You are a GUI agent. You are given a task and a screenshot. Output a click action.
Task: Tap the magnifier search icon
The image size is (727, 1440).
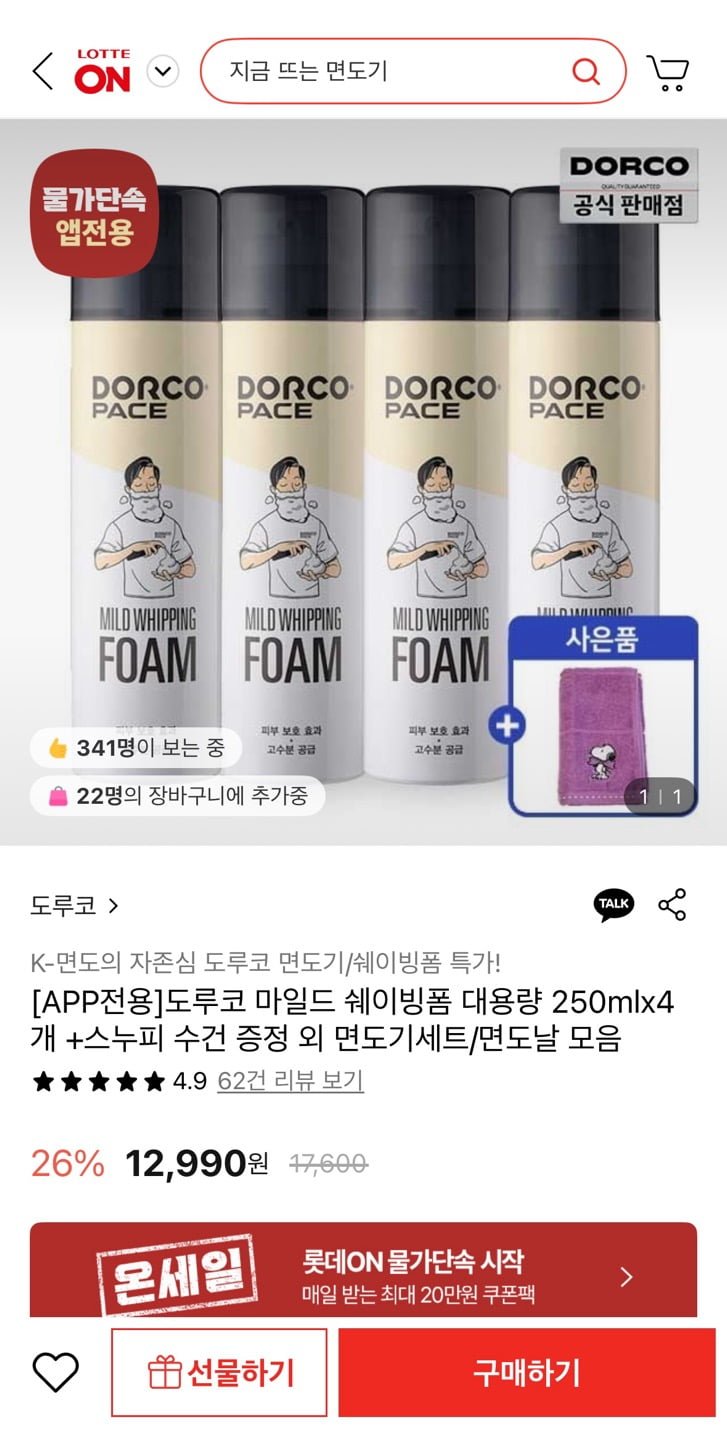tap(585, 71)
